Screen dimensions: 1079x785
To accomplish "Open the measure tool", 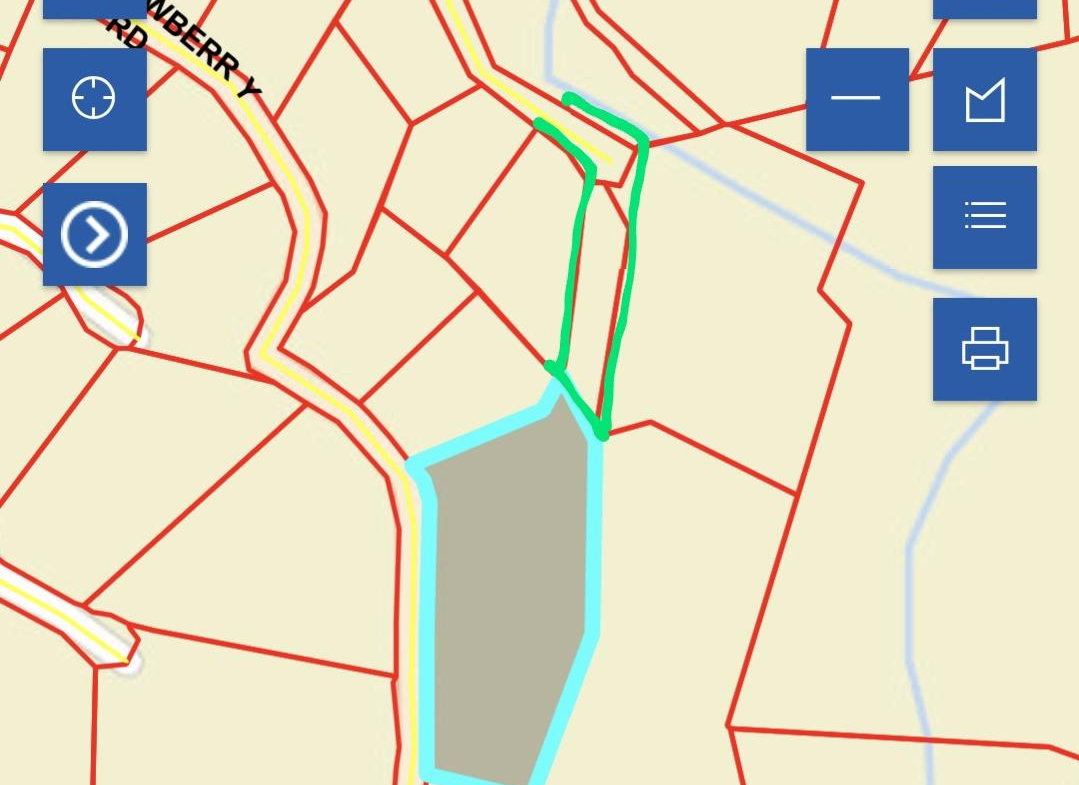I will click(984, 100).
